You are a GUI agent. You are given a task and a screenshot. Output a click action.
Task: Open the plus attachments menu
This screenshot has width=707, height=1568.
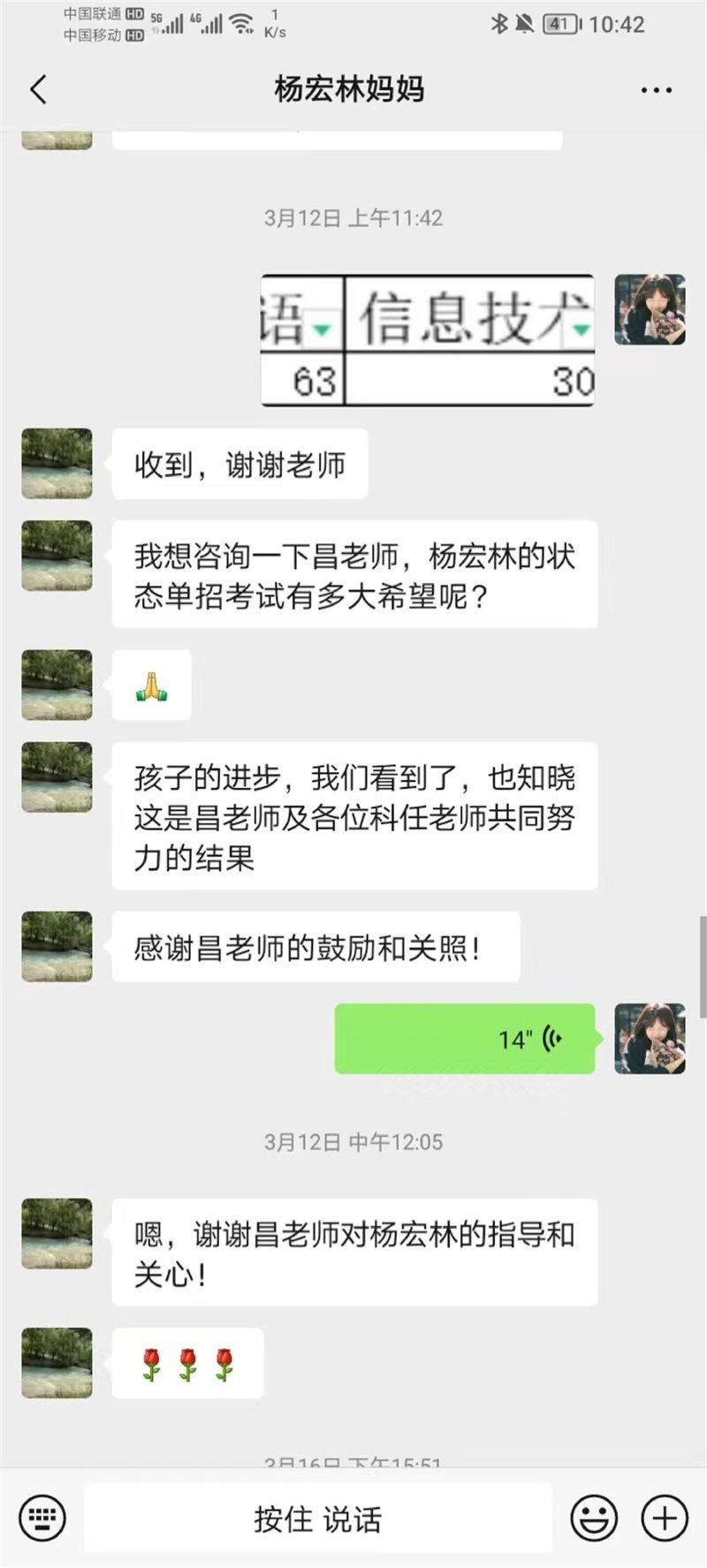[x=664, y=1519]
